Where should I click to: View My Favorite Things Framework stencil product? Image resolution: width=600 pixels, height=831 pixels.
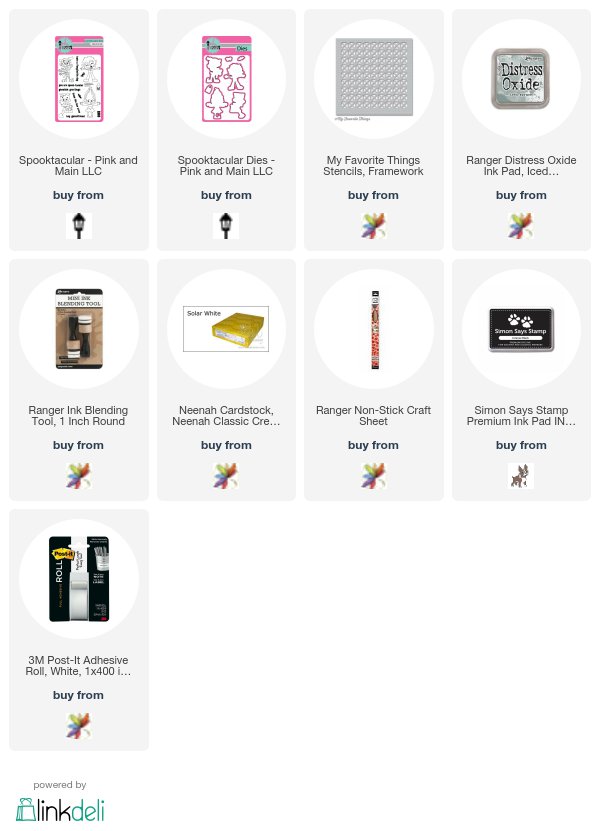pos(374,80)
